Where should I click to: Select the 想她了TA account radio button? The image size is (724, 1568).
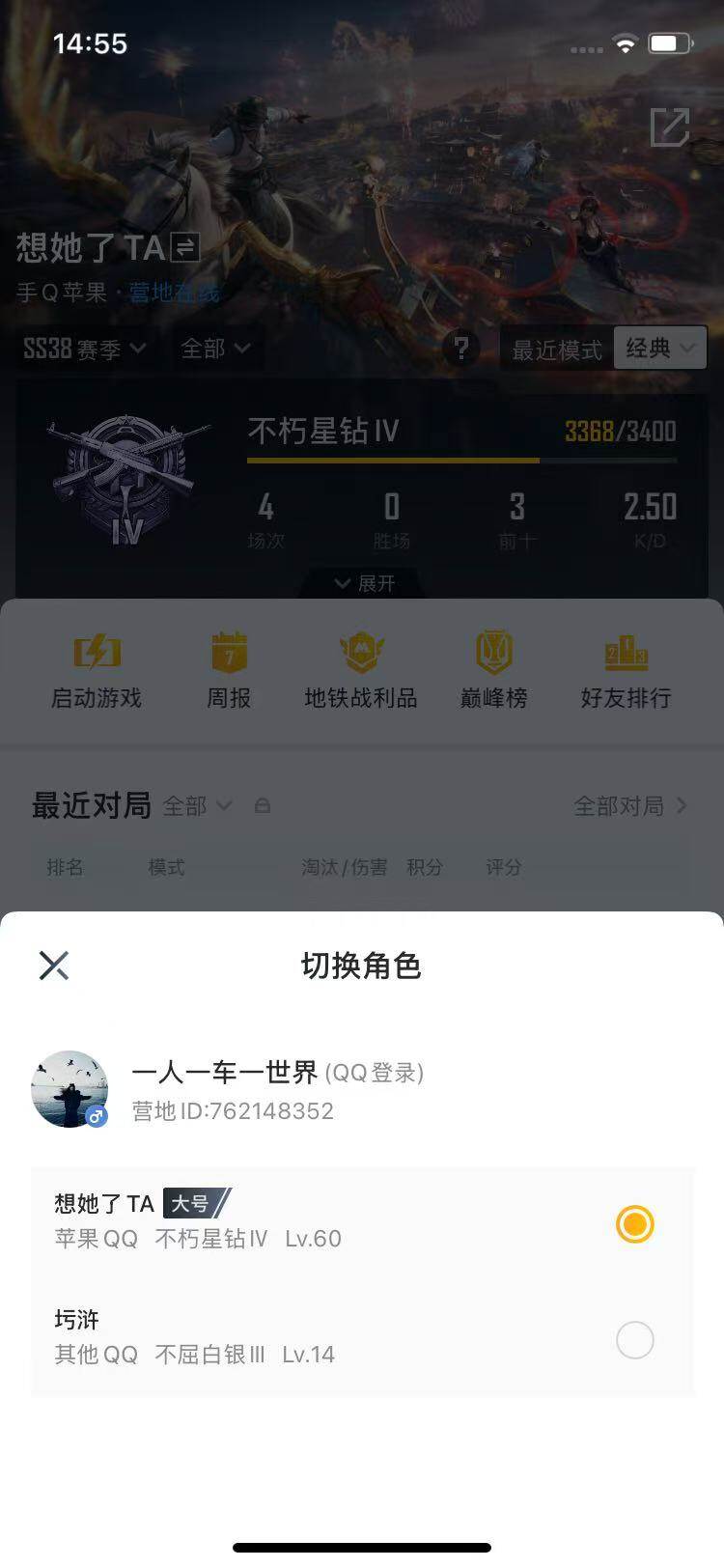click(635, 1224)
